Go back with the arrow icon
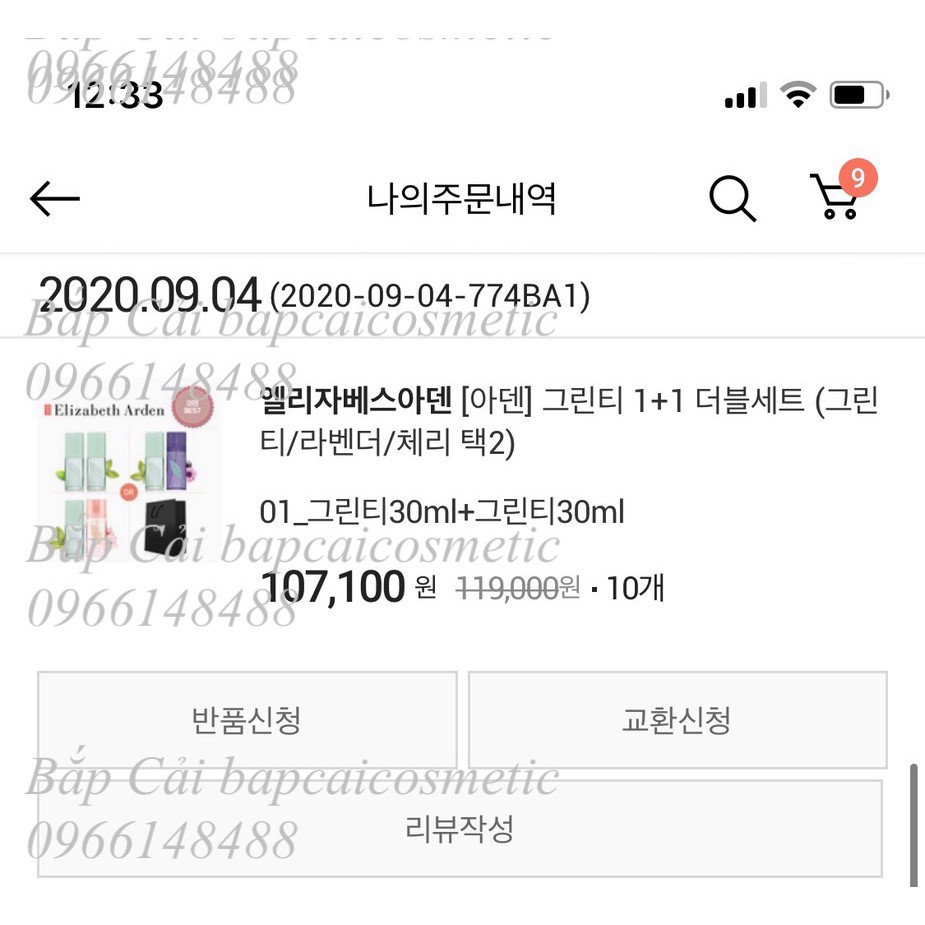The height and width of the screenshot is (925, 925). click(x=54, y=199)
